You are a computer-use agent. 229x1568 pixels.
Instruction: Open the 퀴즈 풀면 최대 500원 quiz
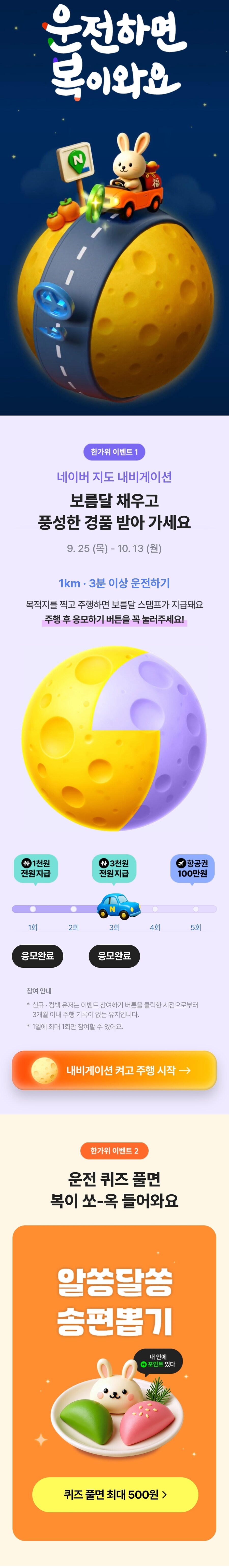[115, 1494]
